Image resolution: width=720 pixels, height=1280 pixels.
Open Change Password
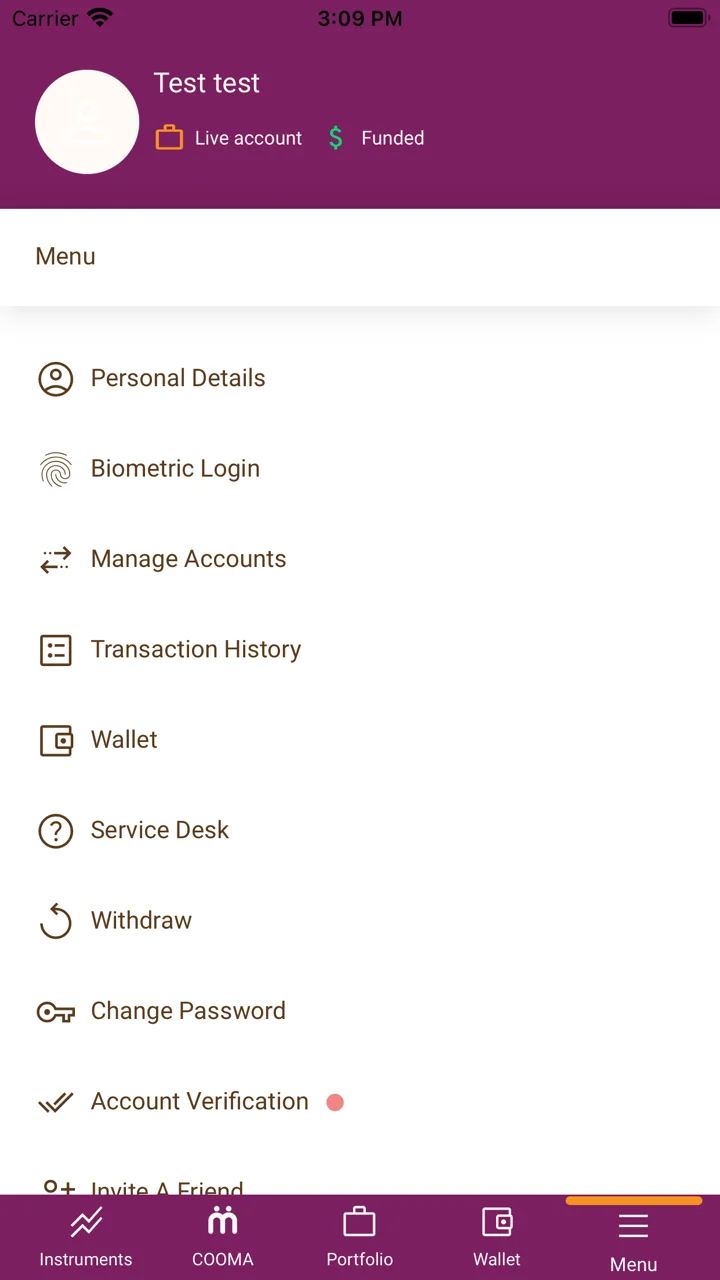pos(188,1011)
